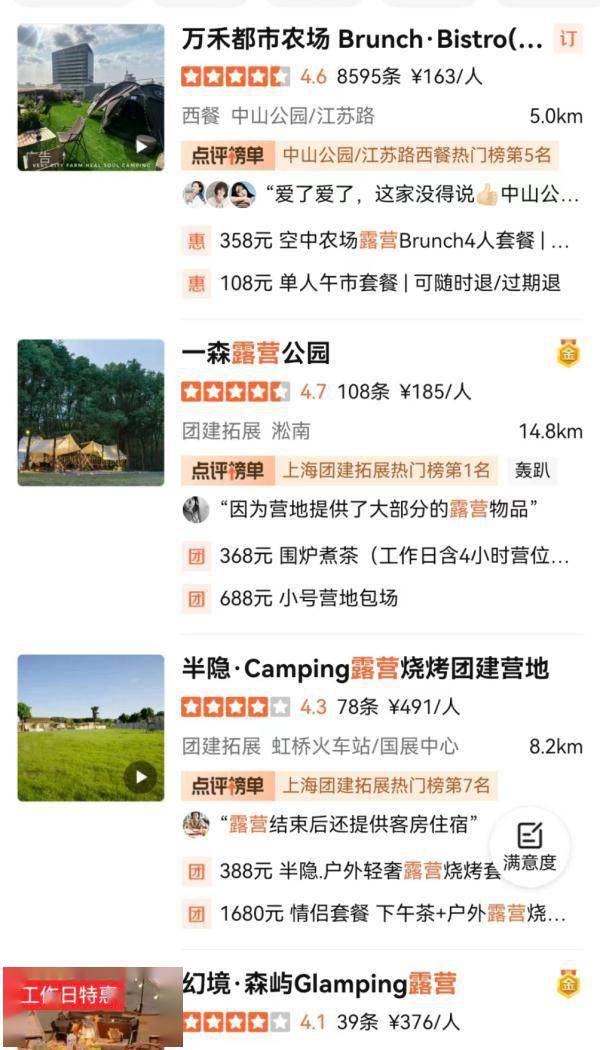Open 上海团建拓展热门榜第1名 ranking

click(385, 470)
